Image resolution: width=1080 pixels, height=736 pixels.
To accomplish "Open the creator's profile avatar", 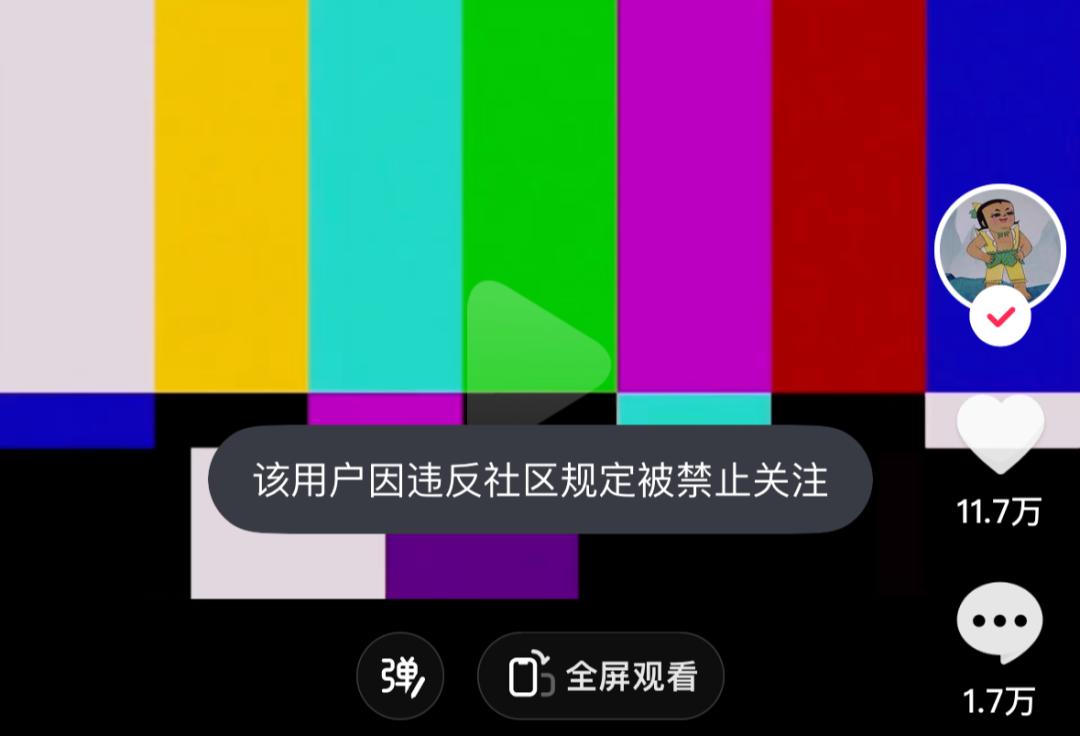I will (x=999, y=246).
